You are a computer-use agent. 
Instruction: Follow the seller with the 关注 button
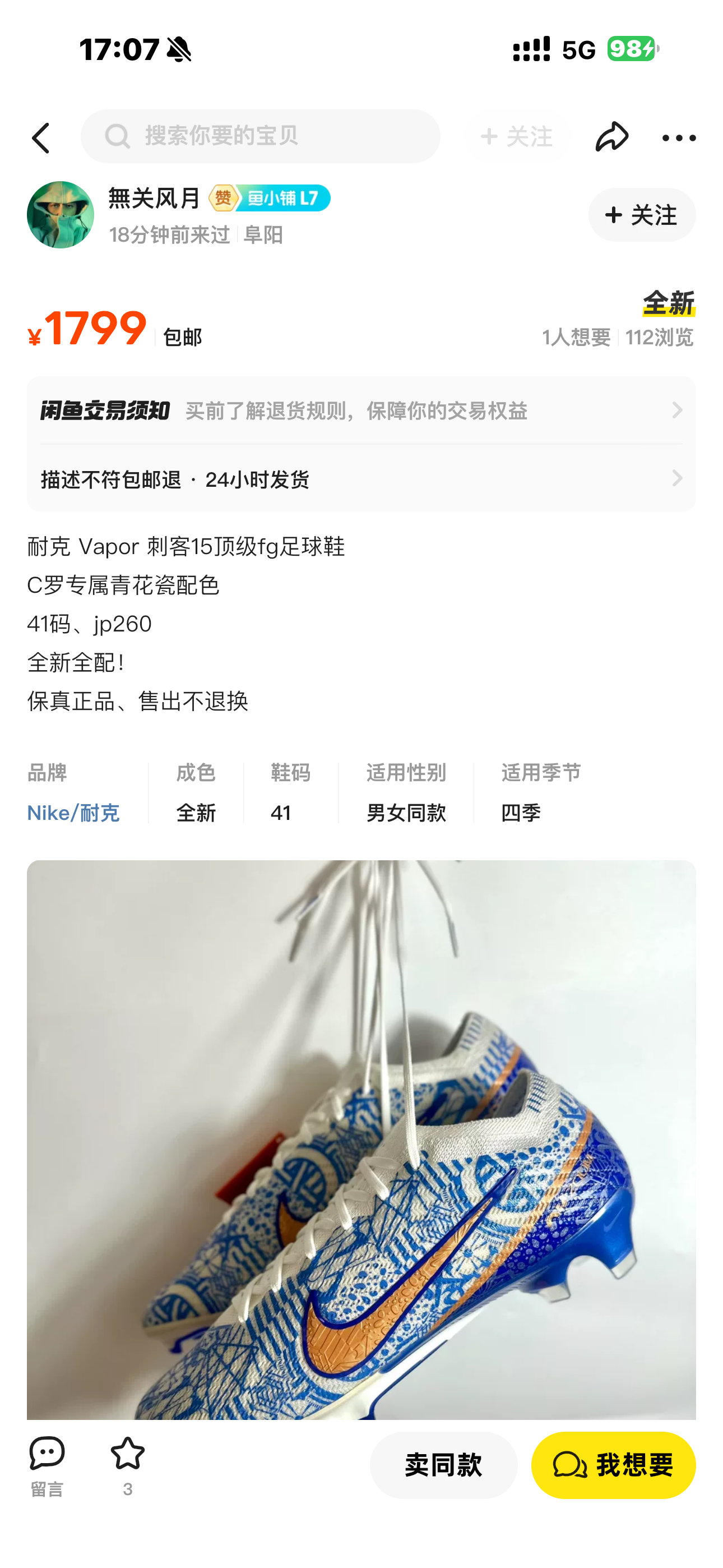(x=641, y=215)
